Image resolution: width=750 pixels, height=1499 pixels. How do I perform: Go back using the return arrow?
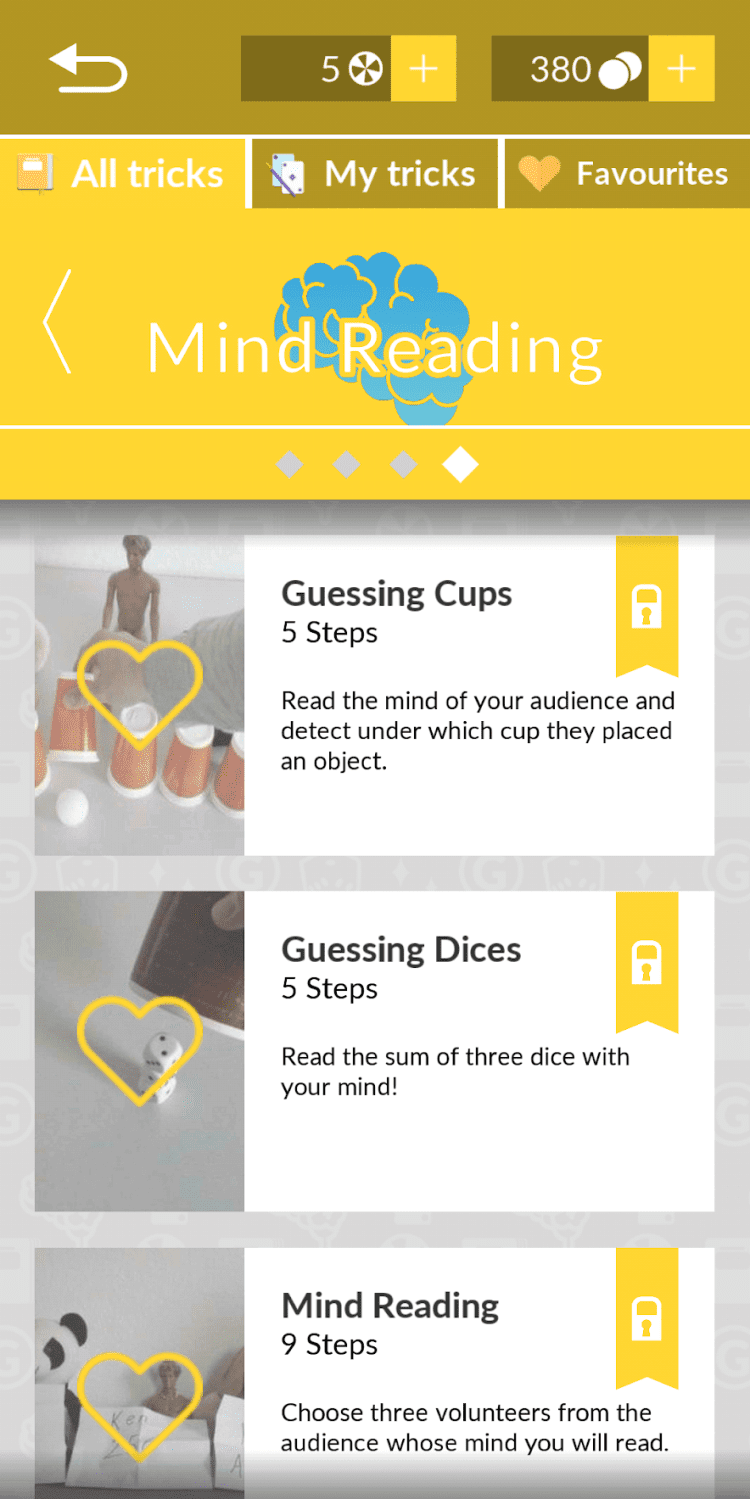(x=88, y=69)
